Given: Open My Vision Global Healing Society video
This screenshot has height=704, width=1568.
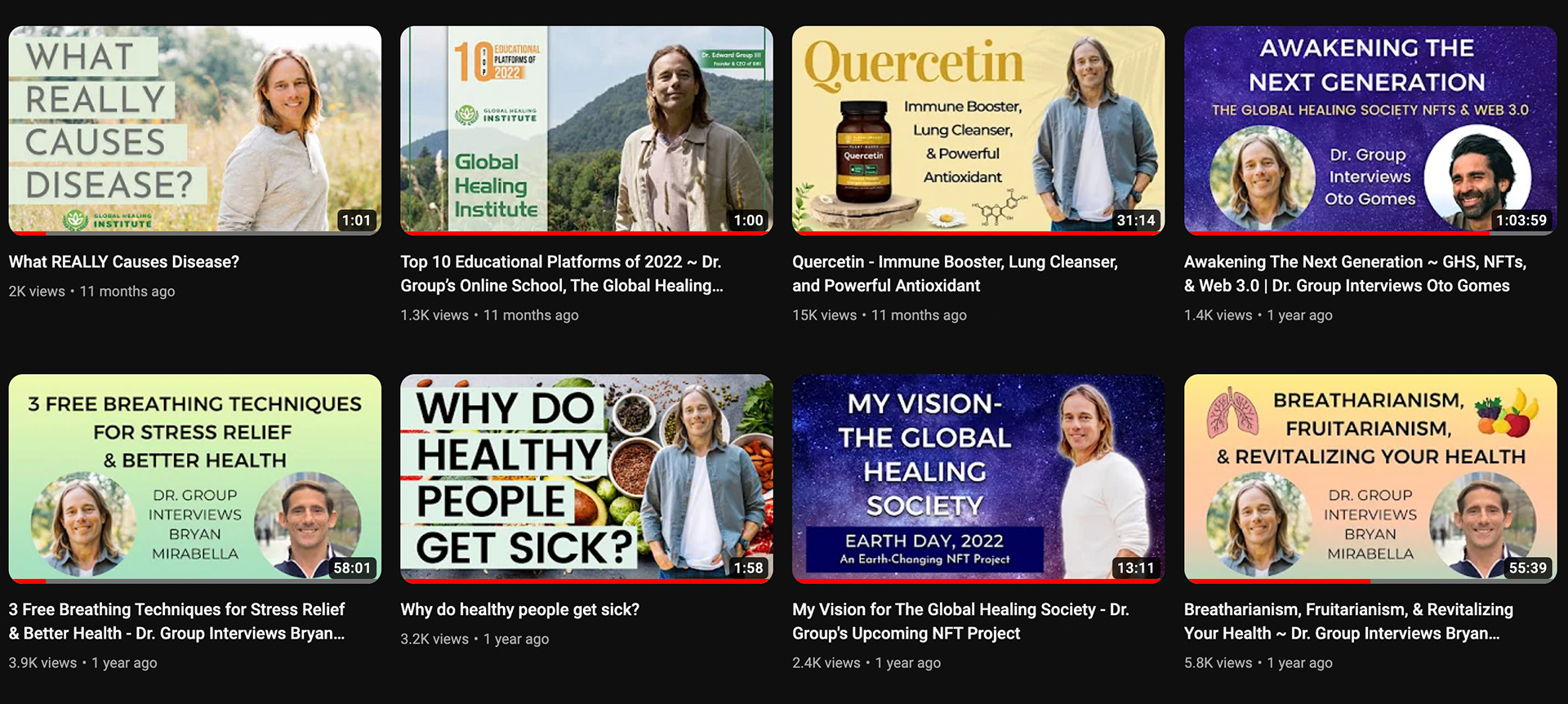Looking at the screenshot, I should (978, 478).
